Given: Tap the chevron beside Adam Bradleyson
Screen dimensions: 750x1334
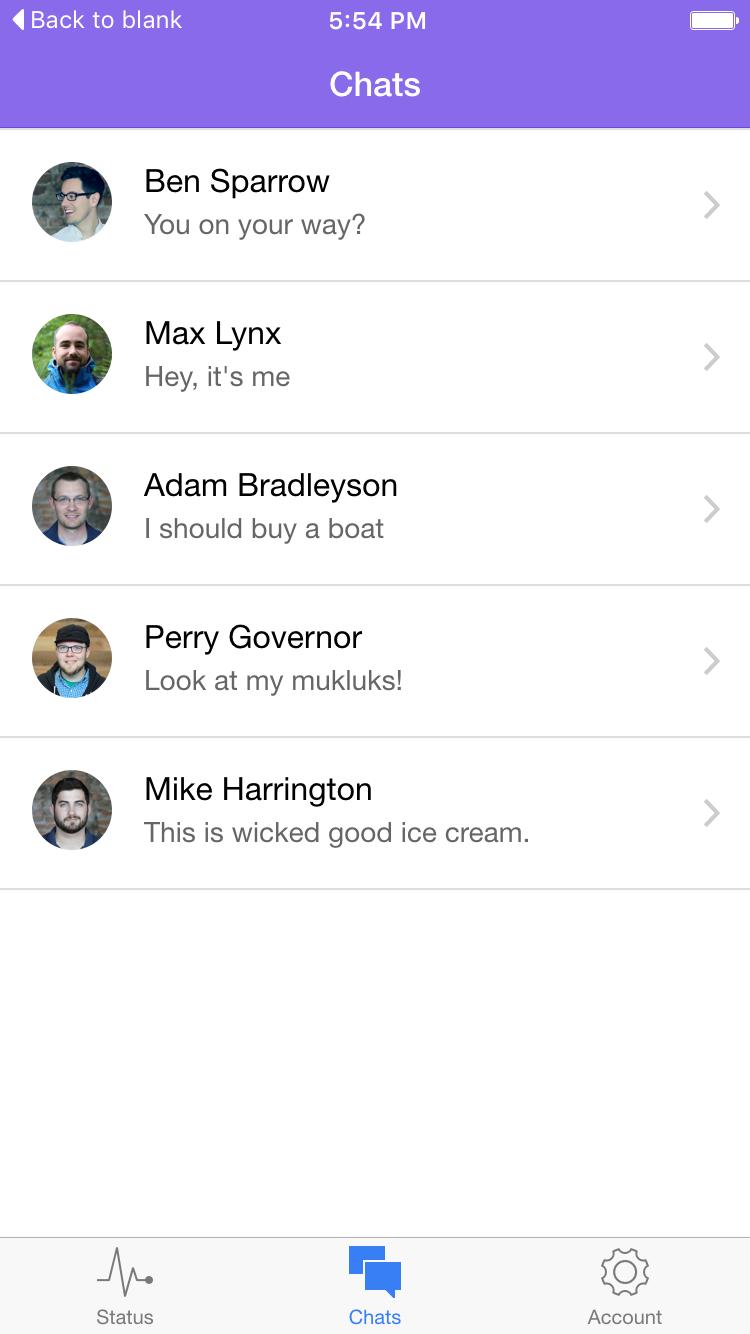Looking at the screenshot, I should point(711,509).
